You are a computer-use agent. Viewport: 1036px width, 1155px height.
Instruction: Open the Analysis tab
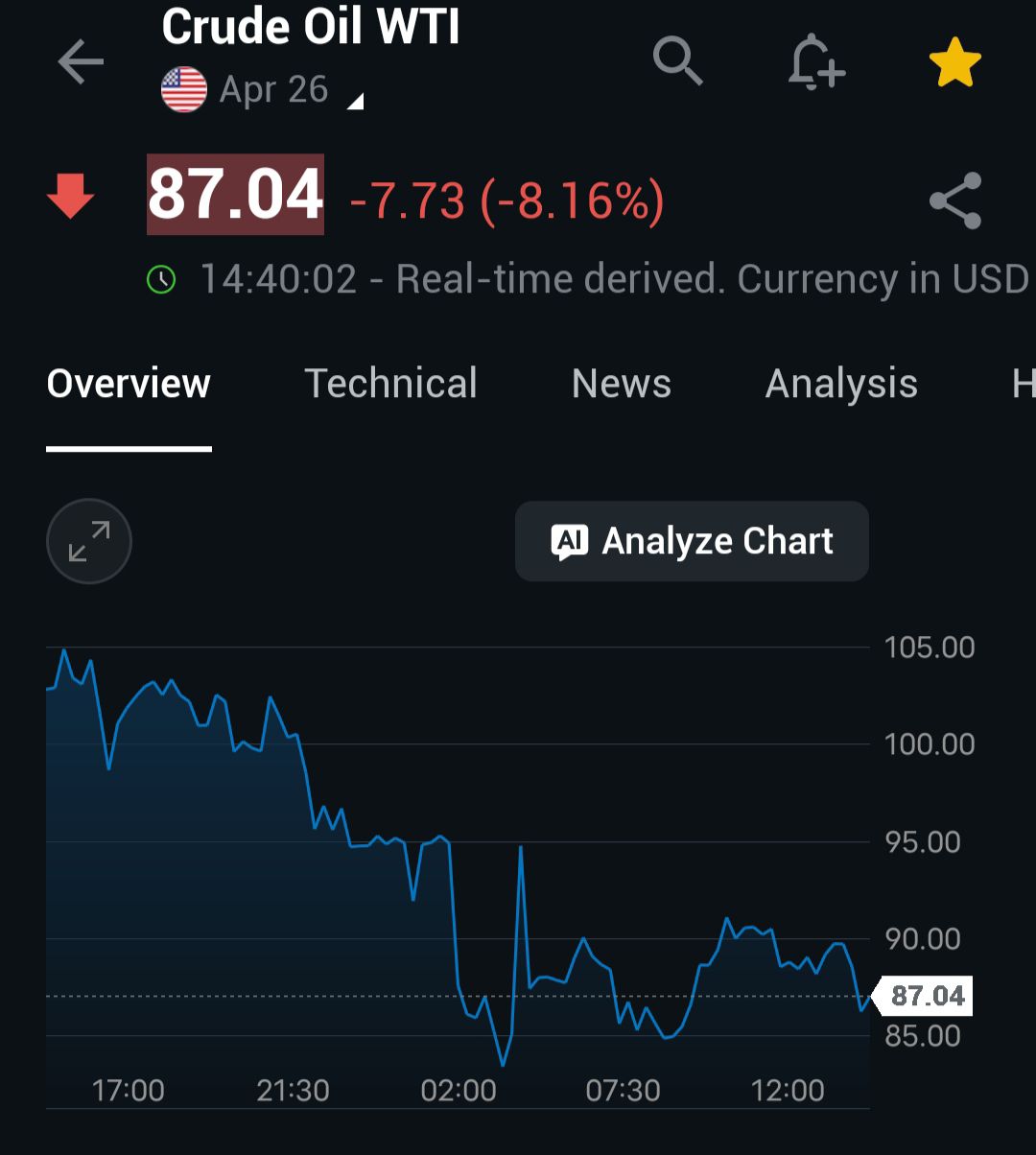coord(841,384)
